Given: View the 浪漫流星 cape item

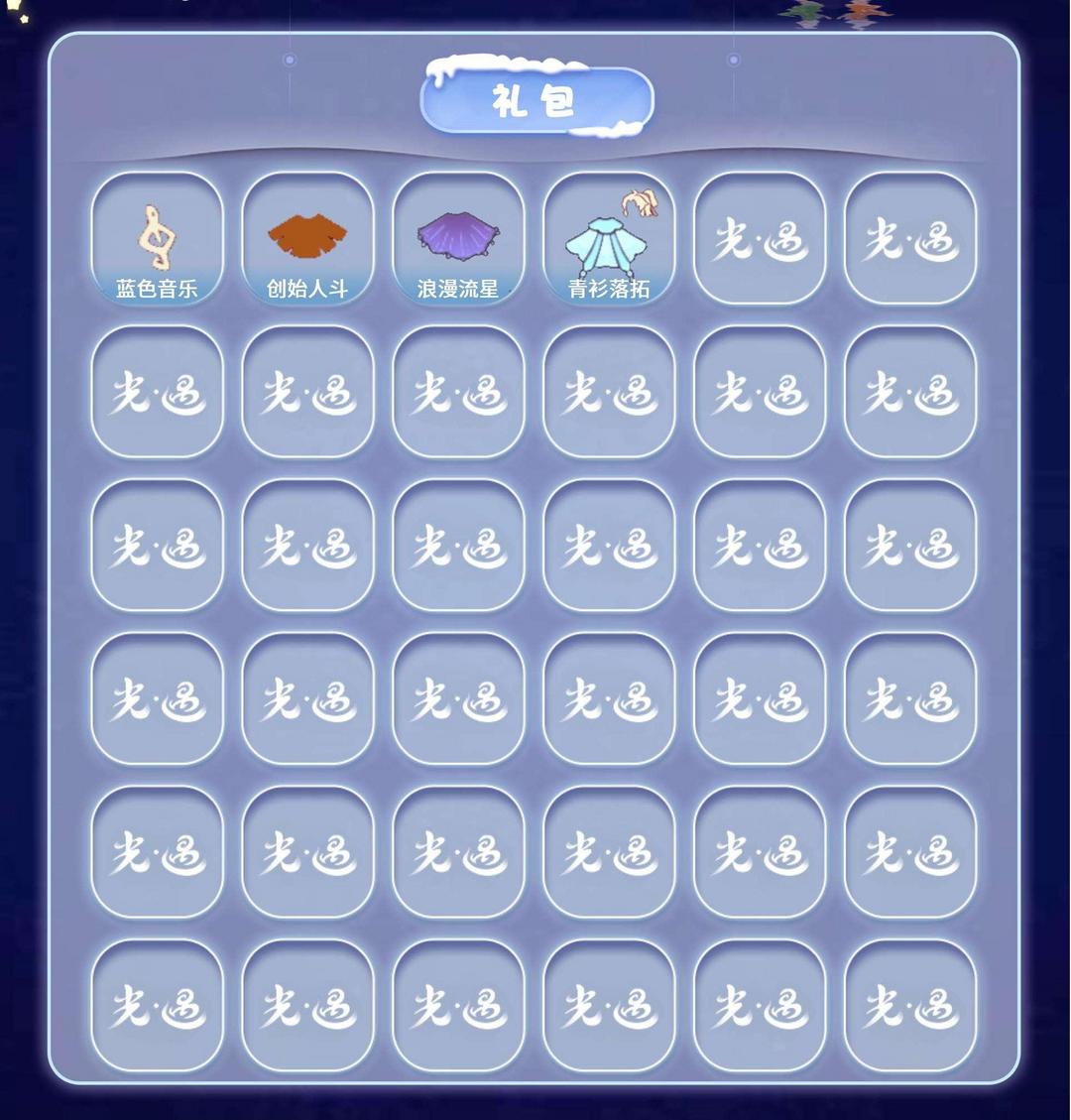Looking at the screenshot, I should click(458, 239).
